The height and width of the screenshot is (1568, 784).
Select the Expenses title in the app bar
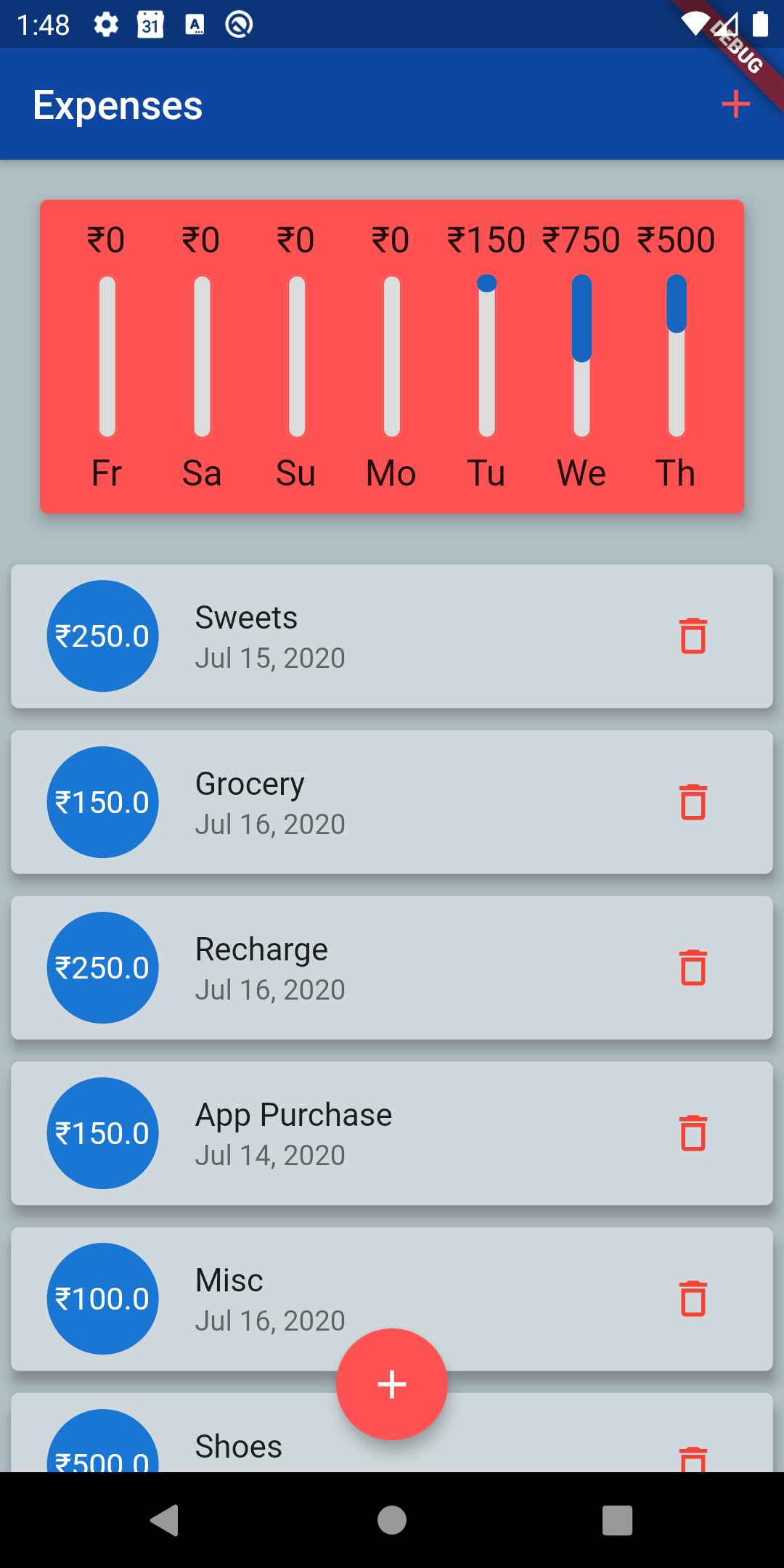click(118, 105)
